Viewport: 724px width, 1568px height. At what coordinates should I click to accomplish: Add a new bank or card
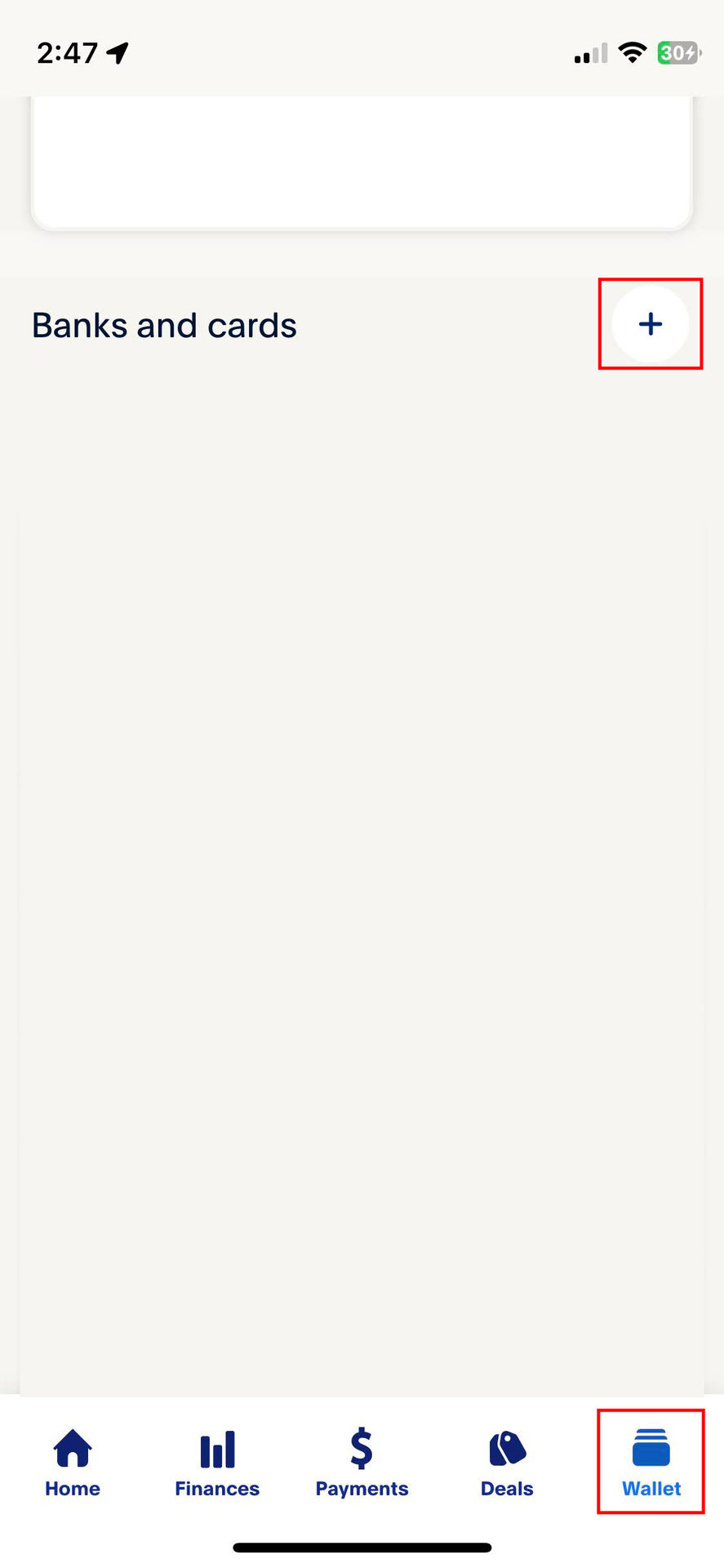(651, 324)
